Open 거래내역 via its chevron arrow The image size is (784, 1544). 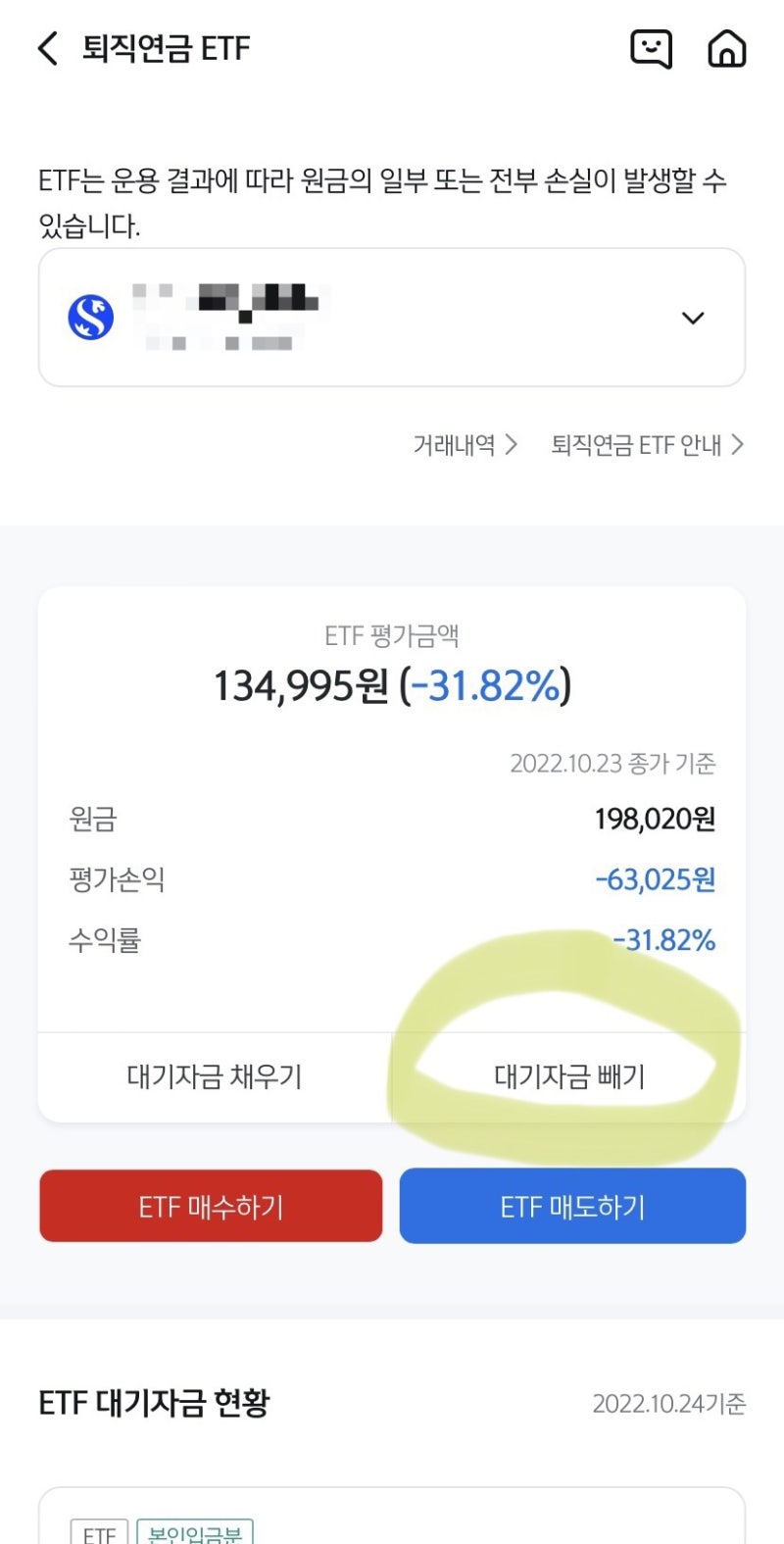(x=510, y=445)
